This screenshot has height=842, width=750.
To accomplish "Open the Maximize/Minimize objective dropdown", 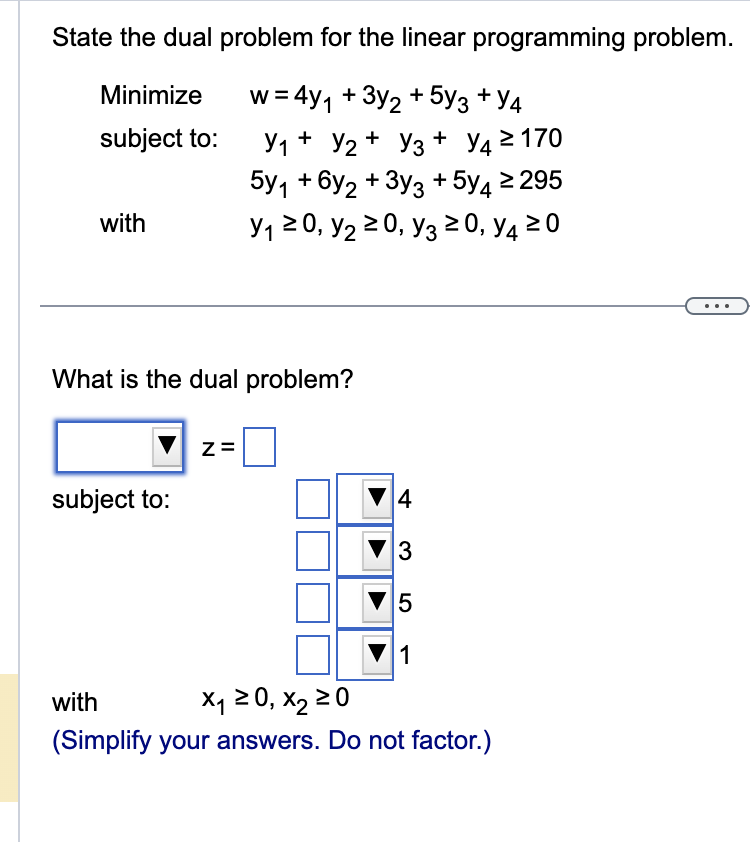I will click(118, 446).
